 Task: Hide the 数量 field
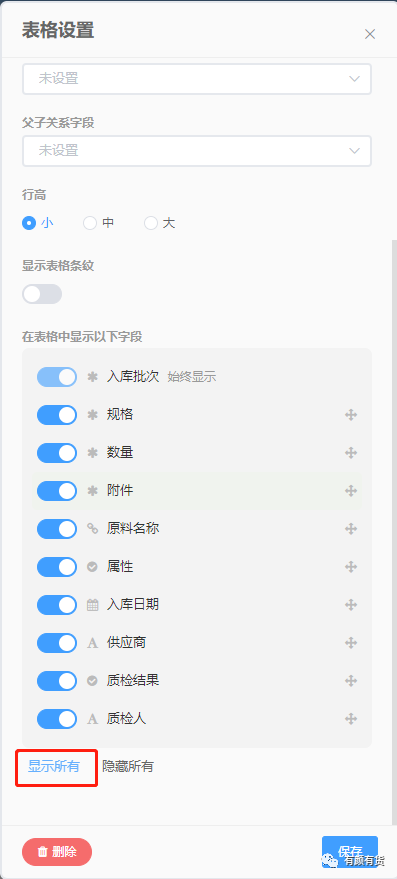tap(57, 453)
